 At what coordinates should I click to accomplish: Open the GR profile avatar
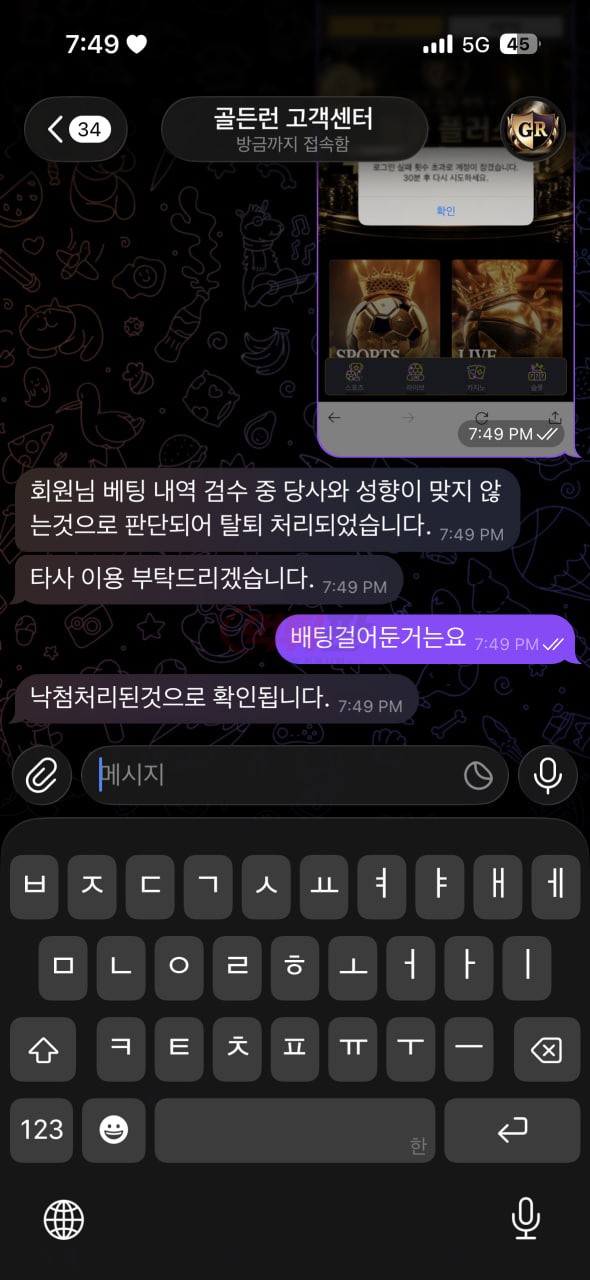(x=533, y=129)
